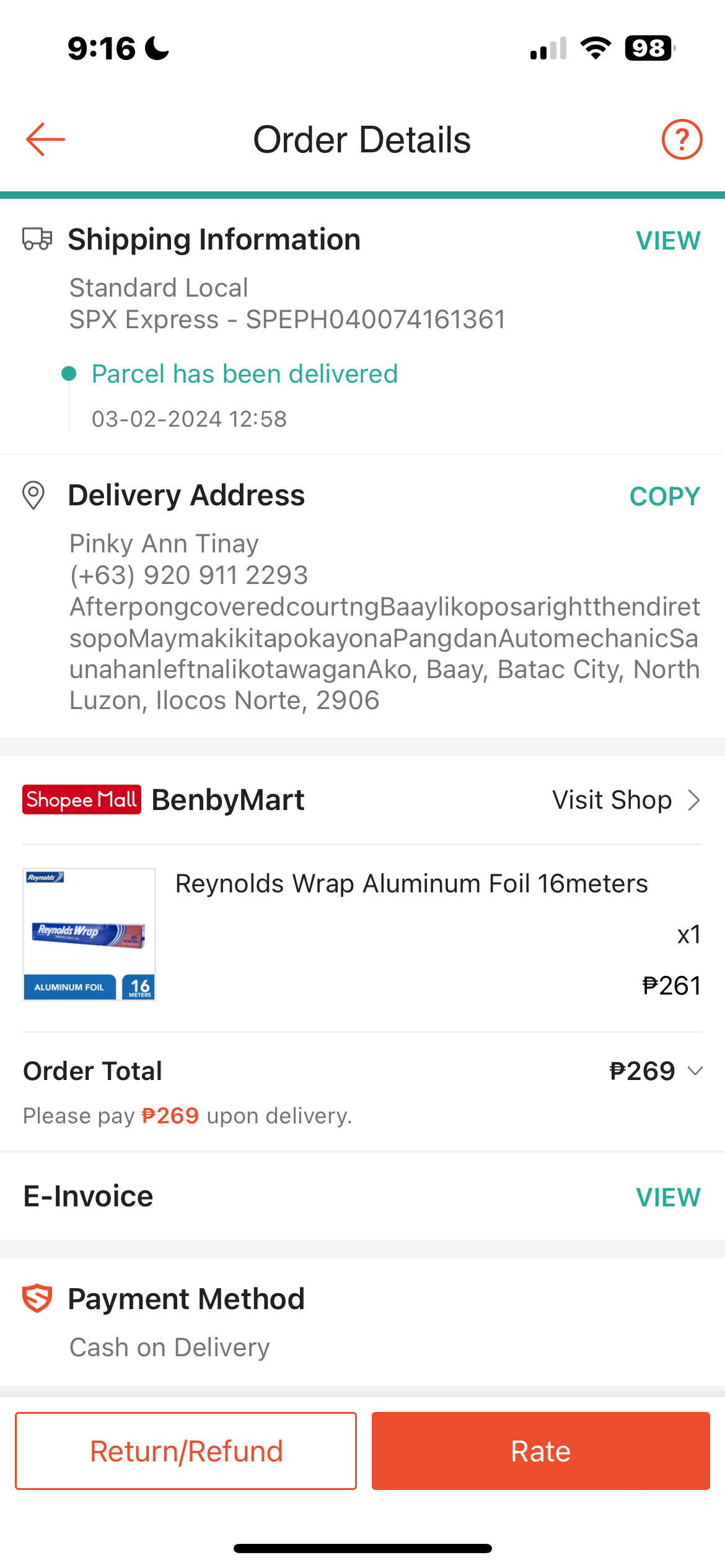This screenshot has height=1568, width=725.
Task: Tap Return/Refund button
Action: (x=186, y=1451)
